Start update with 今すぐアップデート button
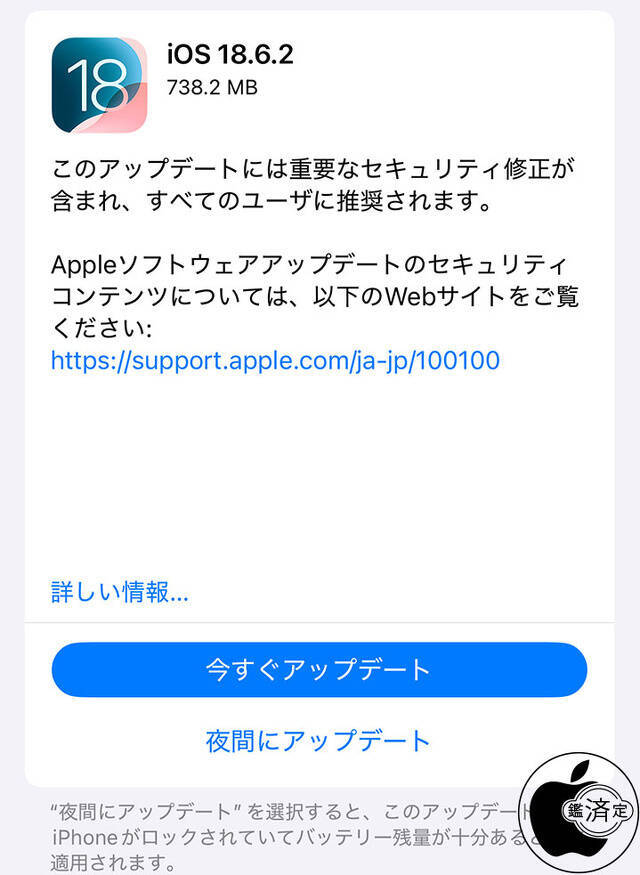This screenshot has width=640, height=875. pyautogui.click(x=319, y=669)
